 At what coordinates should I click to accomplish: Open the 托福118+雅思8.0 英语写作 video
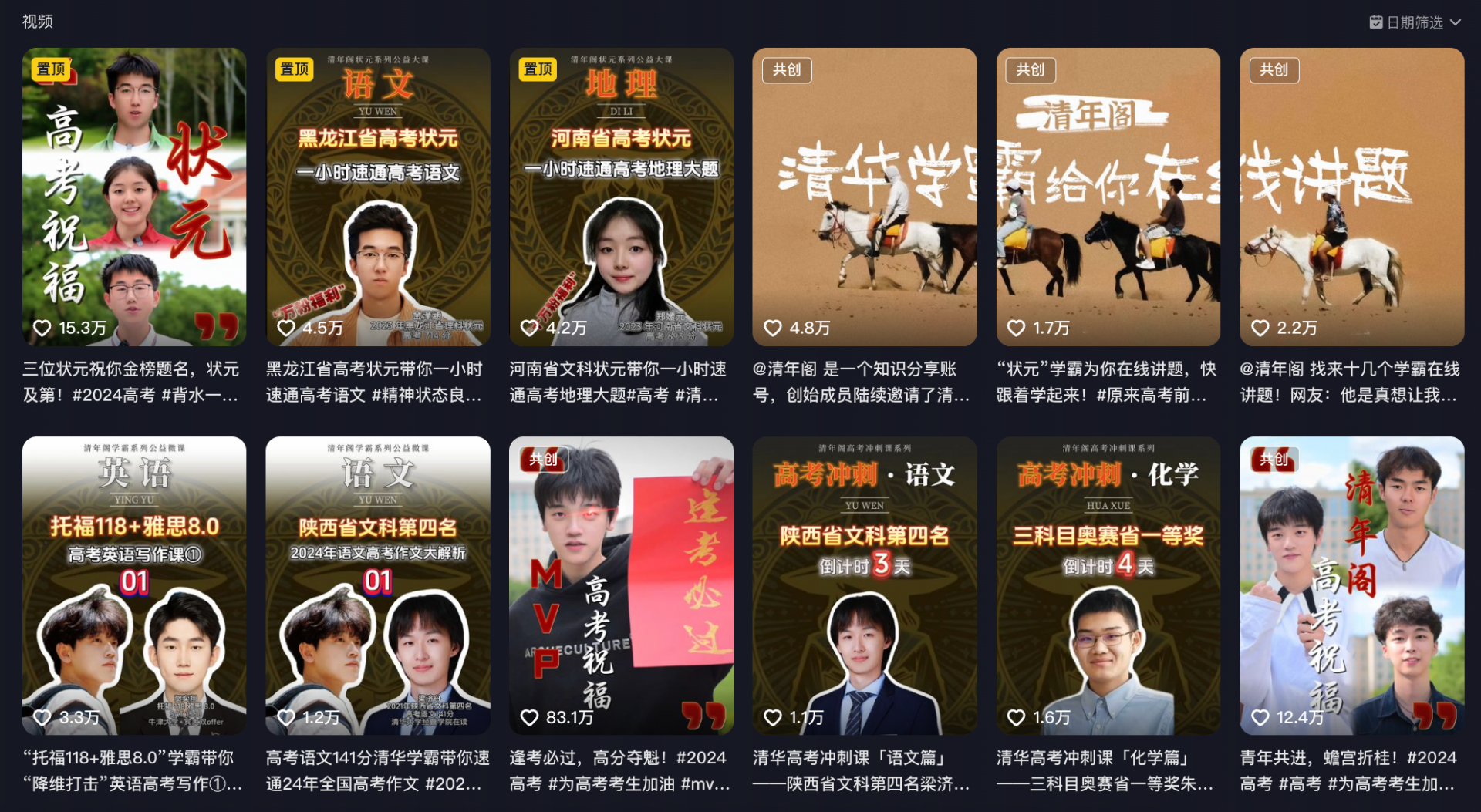134,585
